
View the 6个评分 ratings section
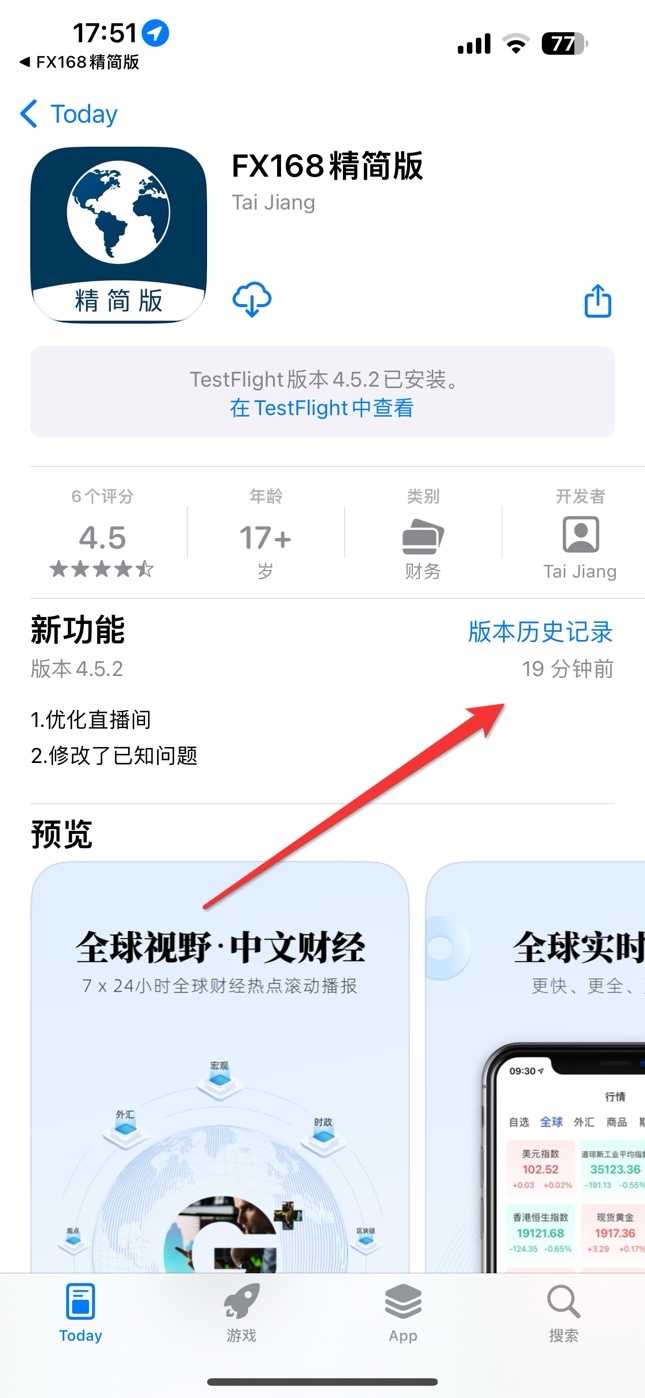coord(102,537)
